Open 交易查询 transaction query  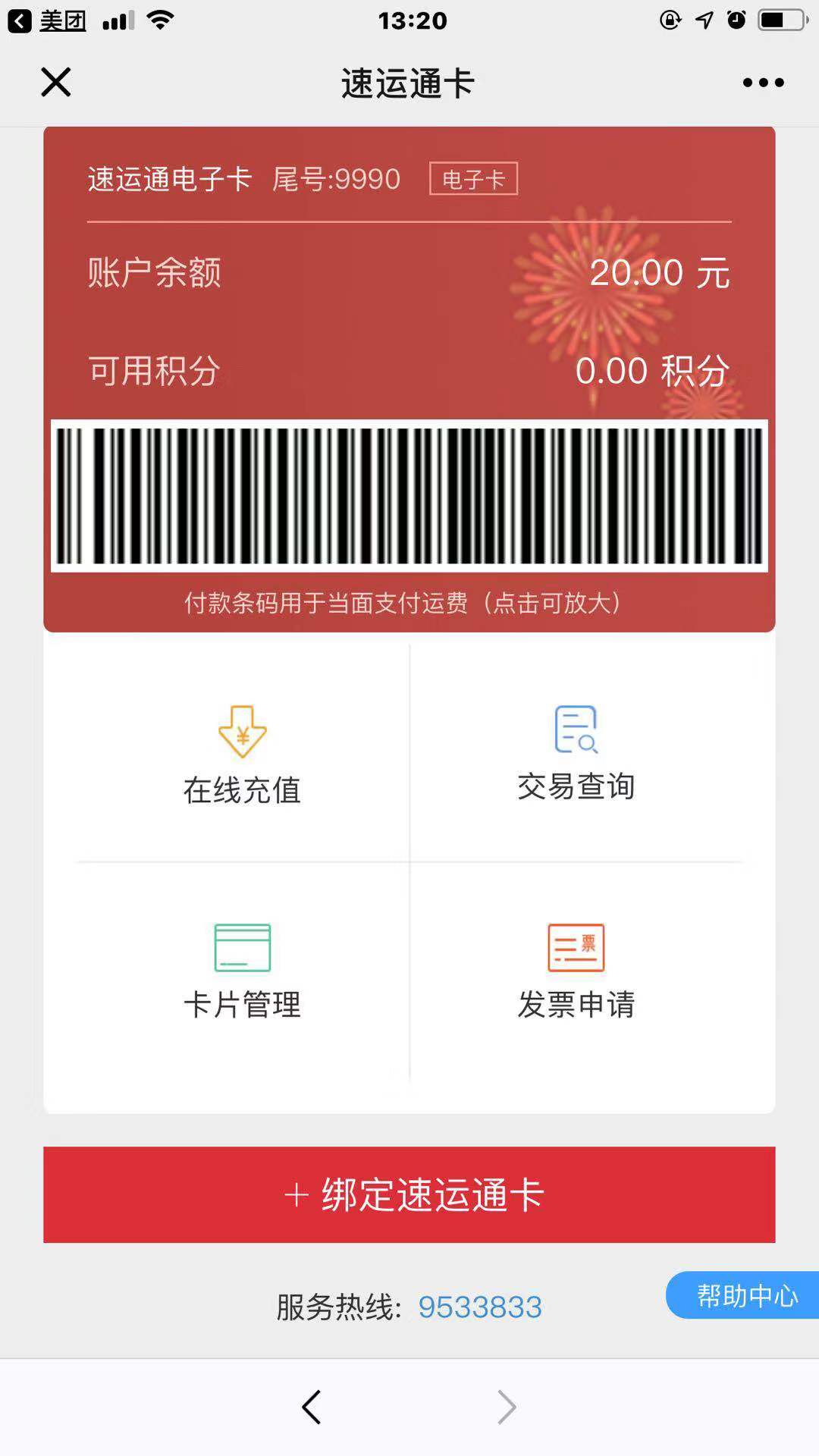tap(576, 752)
